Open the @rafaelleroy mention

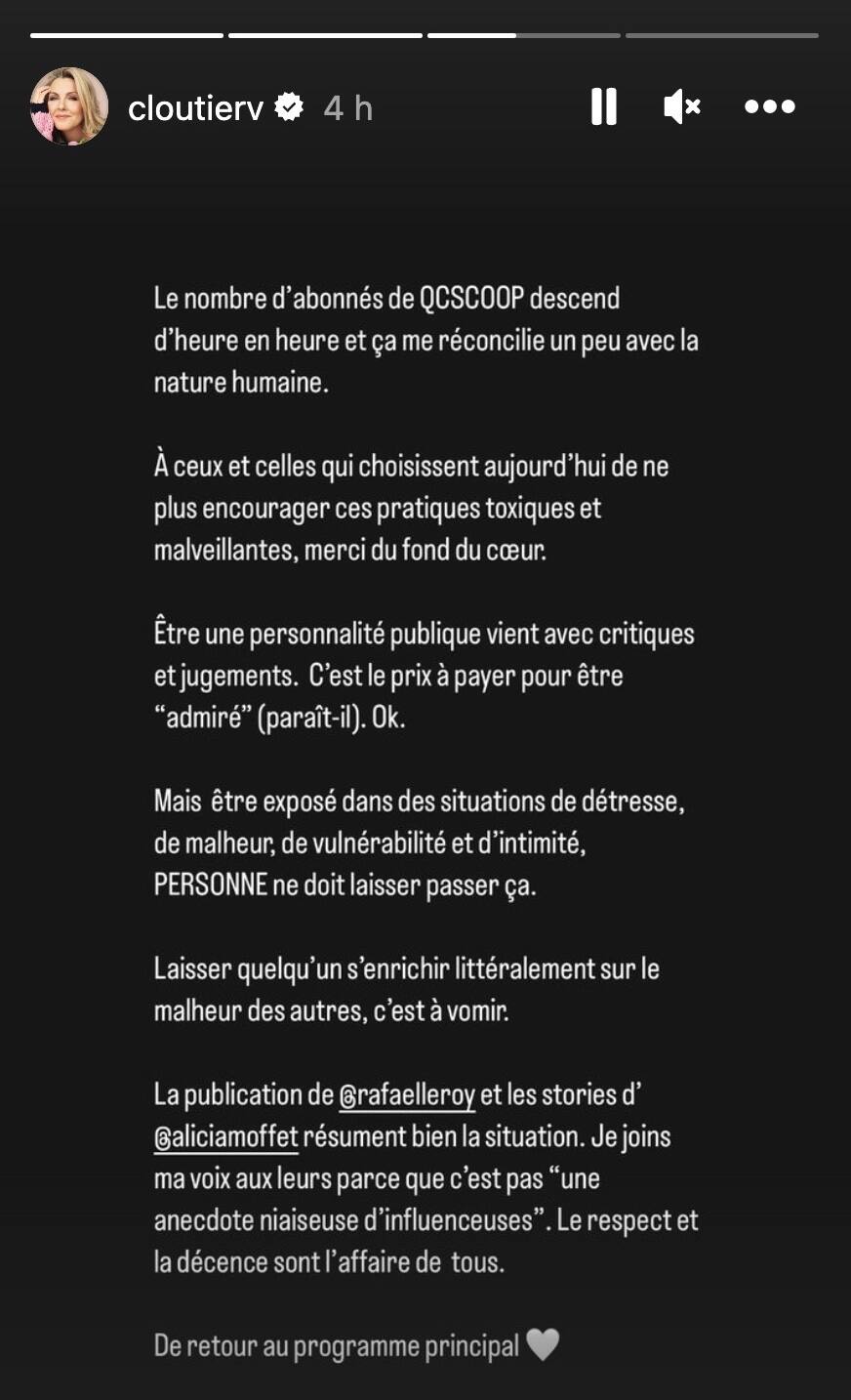(x=407, y=1095)
